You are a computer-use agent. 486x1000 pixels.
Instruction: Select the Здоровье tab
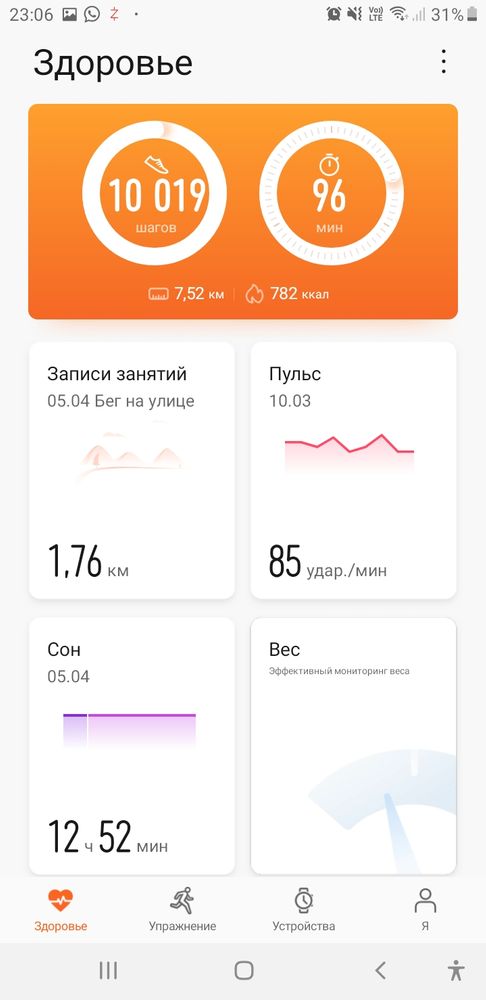[61, 911]
